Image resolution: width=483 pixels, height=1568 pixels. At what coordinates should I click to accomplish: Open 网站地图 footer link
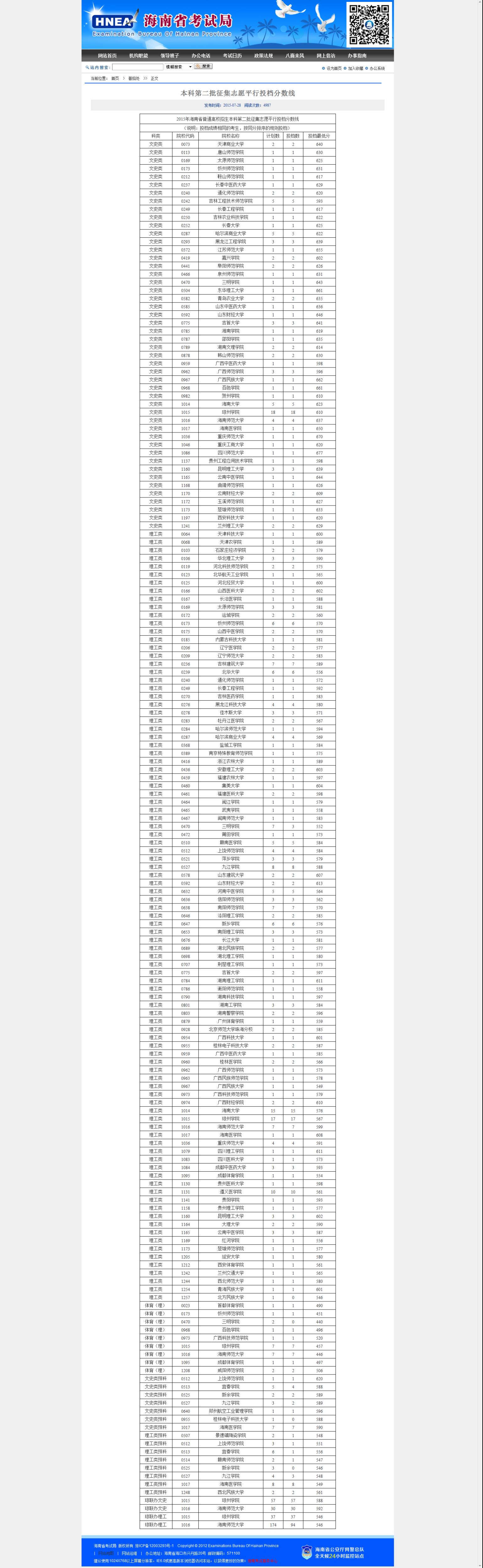point(106,1553)
